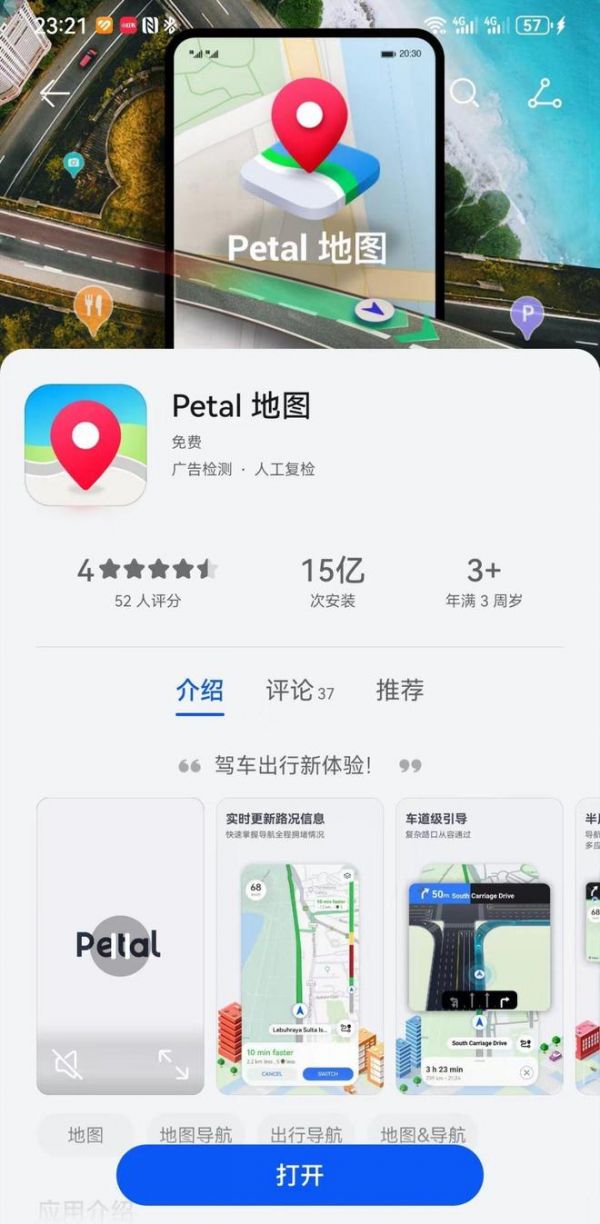The width and height of the screenshot is (600, 1224).
Task: Share the Petal 地图 app page
Action: click(x=544, y=94)
